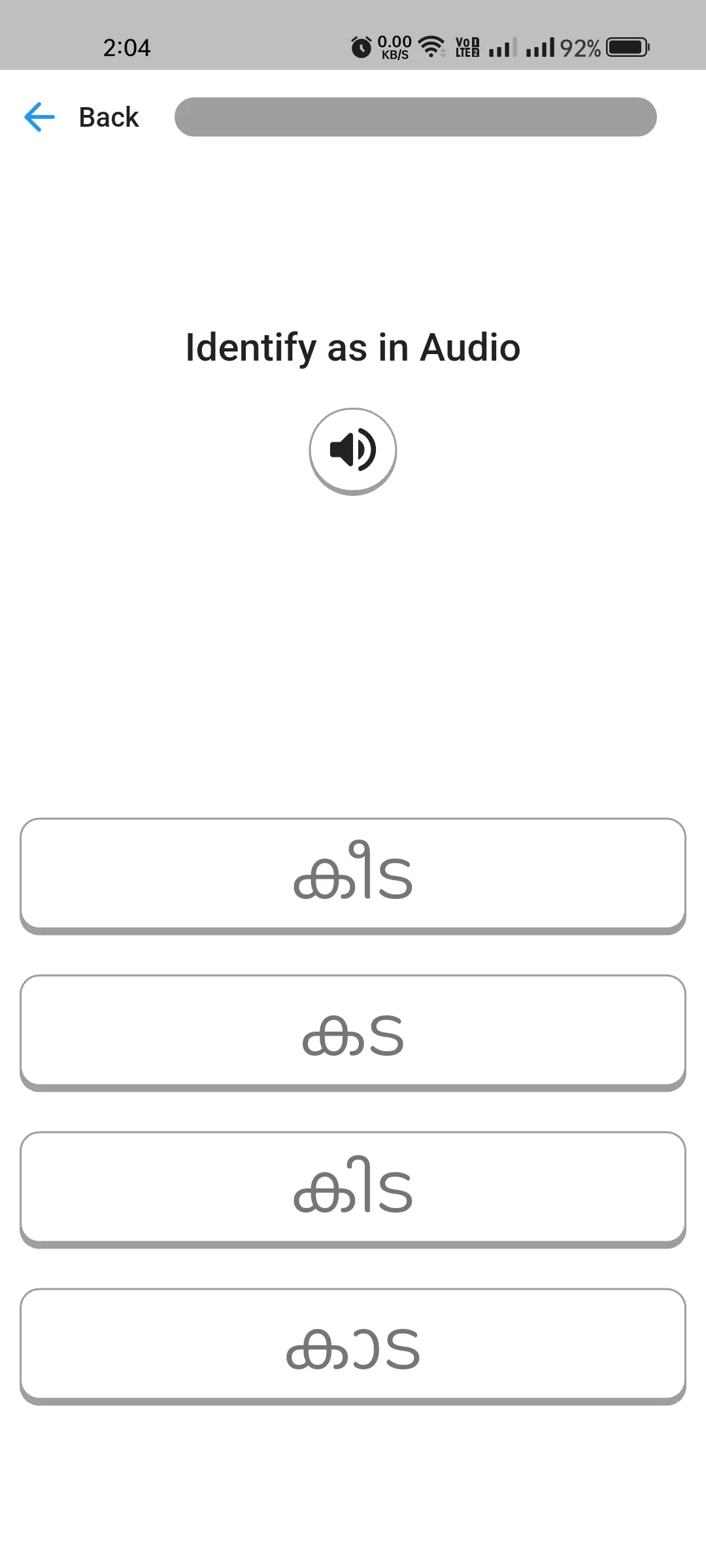Tap the answer option കാട
Image resolution: width=706 pixels, height=1568 pixels.
[353, 1345]
